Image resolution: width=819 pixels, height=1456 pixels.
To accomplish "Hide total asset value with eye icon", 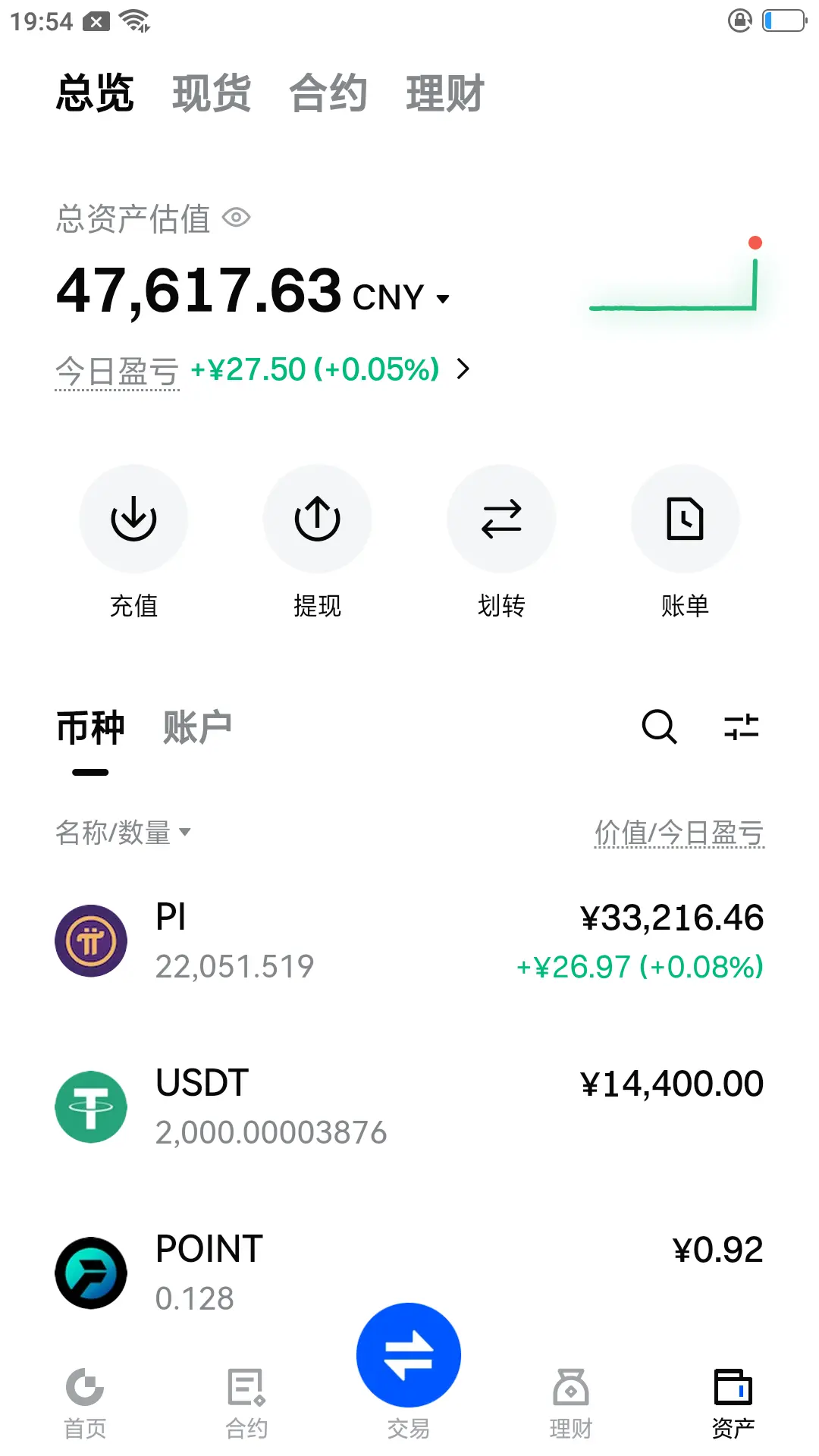I will click(x=237, y=218).
